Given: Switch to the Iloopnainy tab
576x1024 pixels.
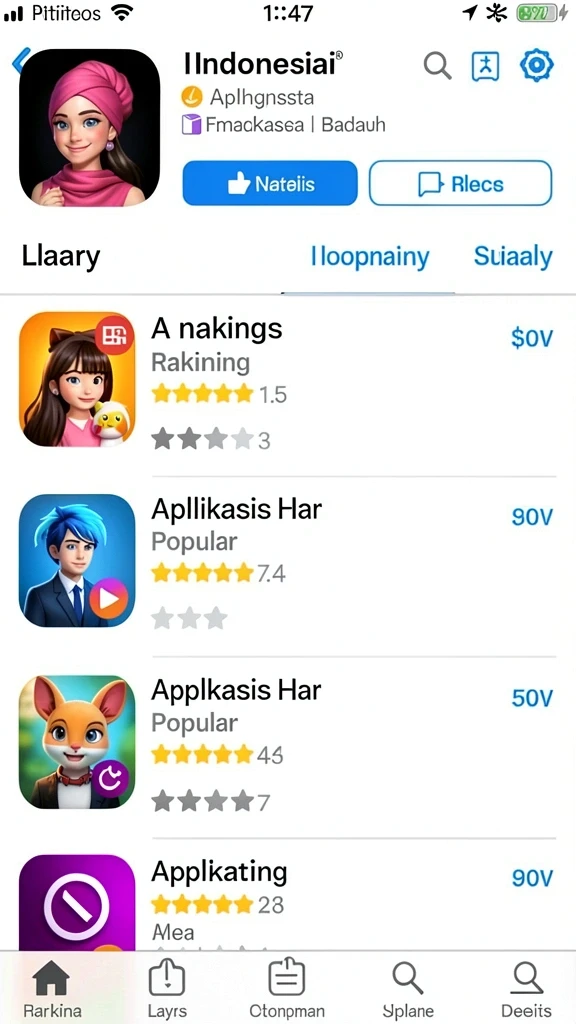Looking at the screenshot, I should click(370, 257).
